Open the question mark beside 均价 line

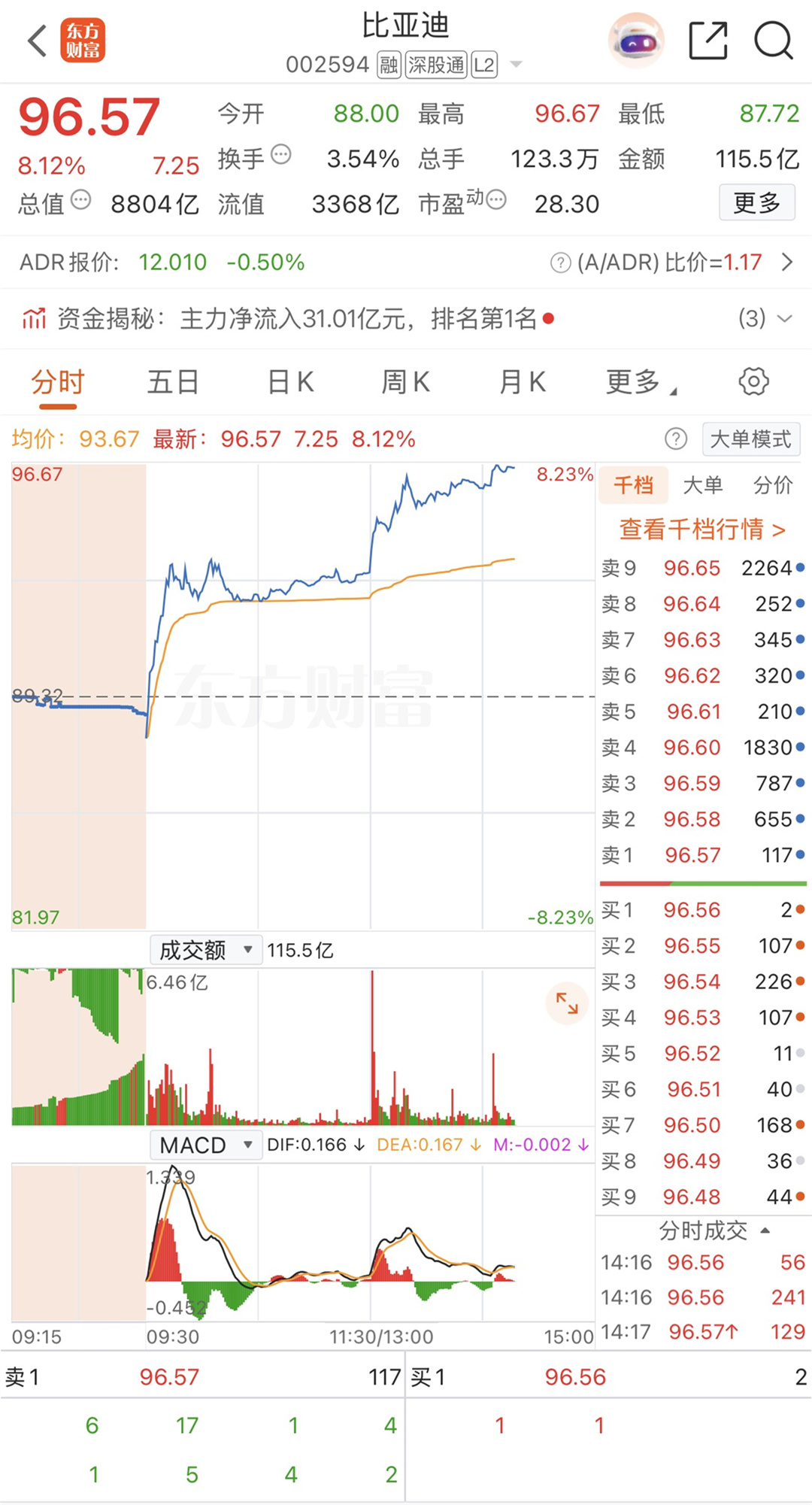click(675, 438)
